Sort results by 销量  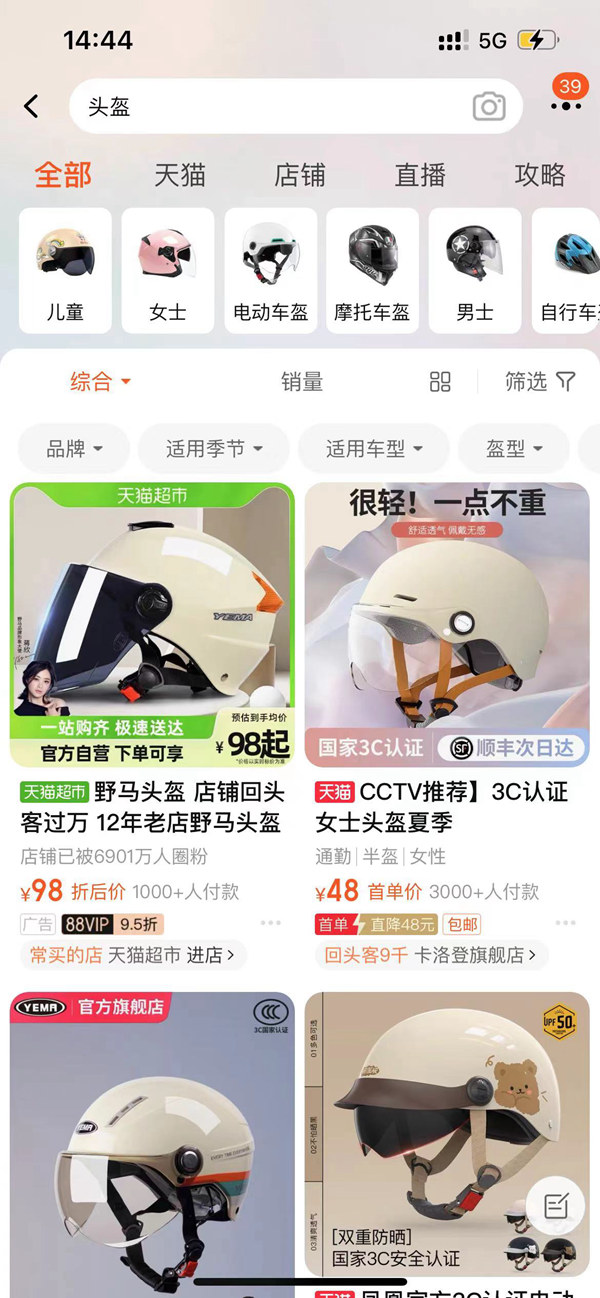click(301, 381)
